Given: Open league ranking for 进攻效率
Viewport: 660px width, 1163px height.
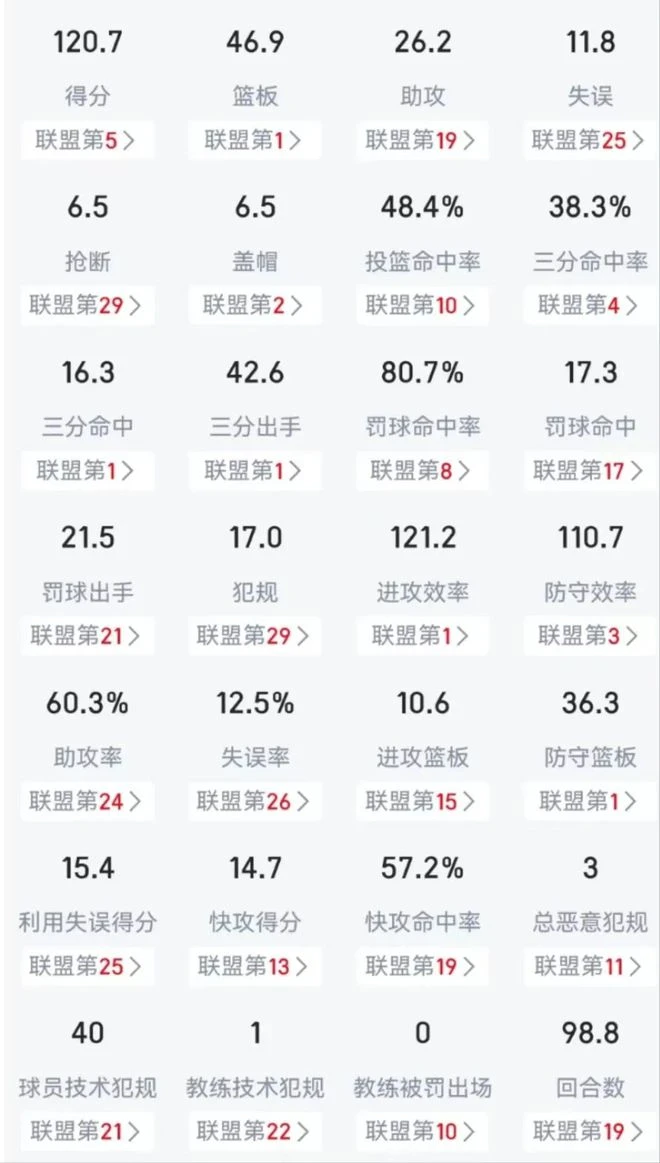Looking at the screenshot, I should (x=423, y=636).
